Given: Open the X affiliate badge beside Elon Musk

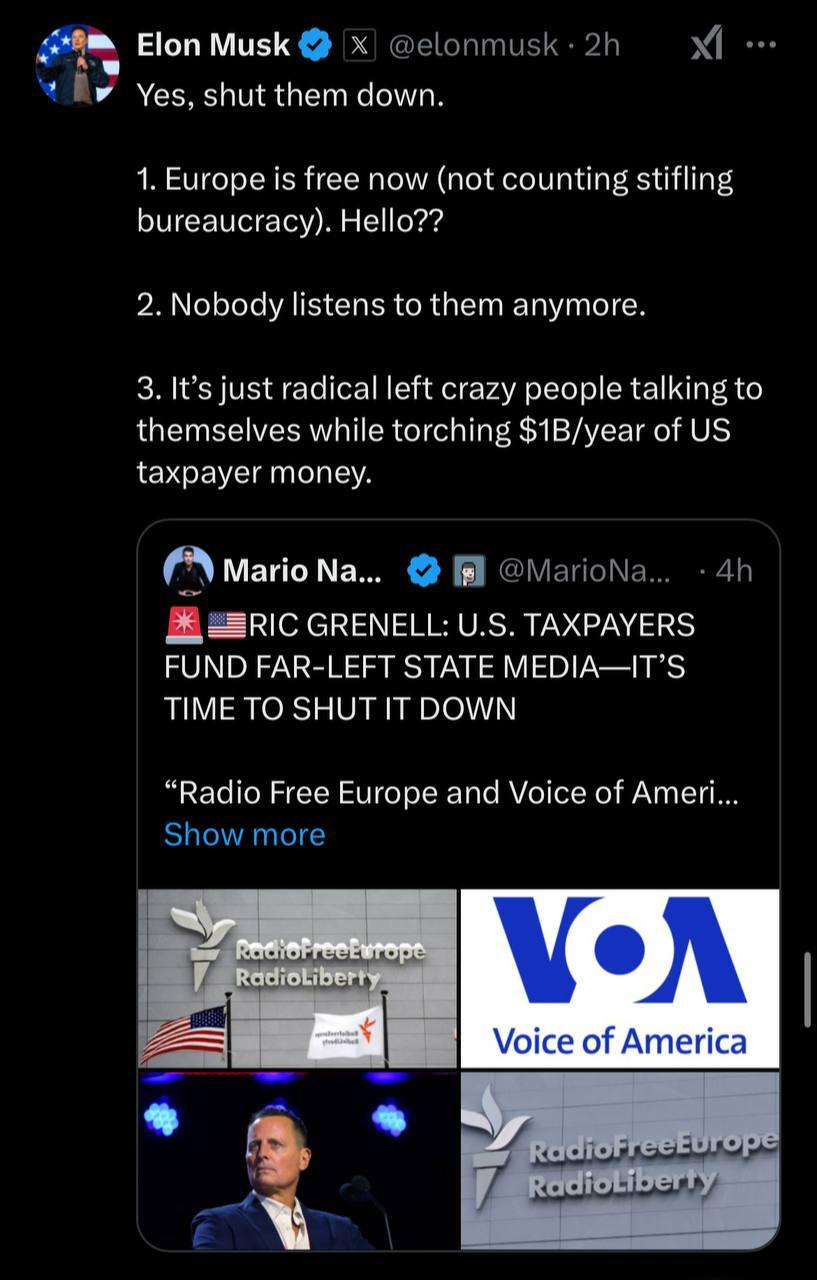Looking at the screenshot, I should point(359,45).
